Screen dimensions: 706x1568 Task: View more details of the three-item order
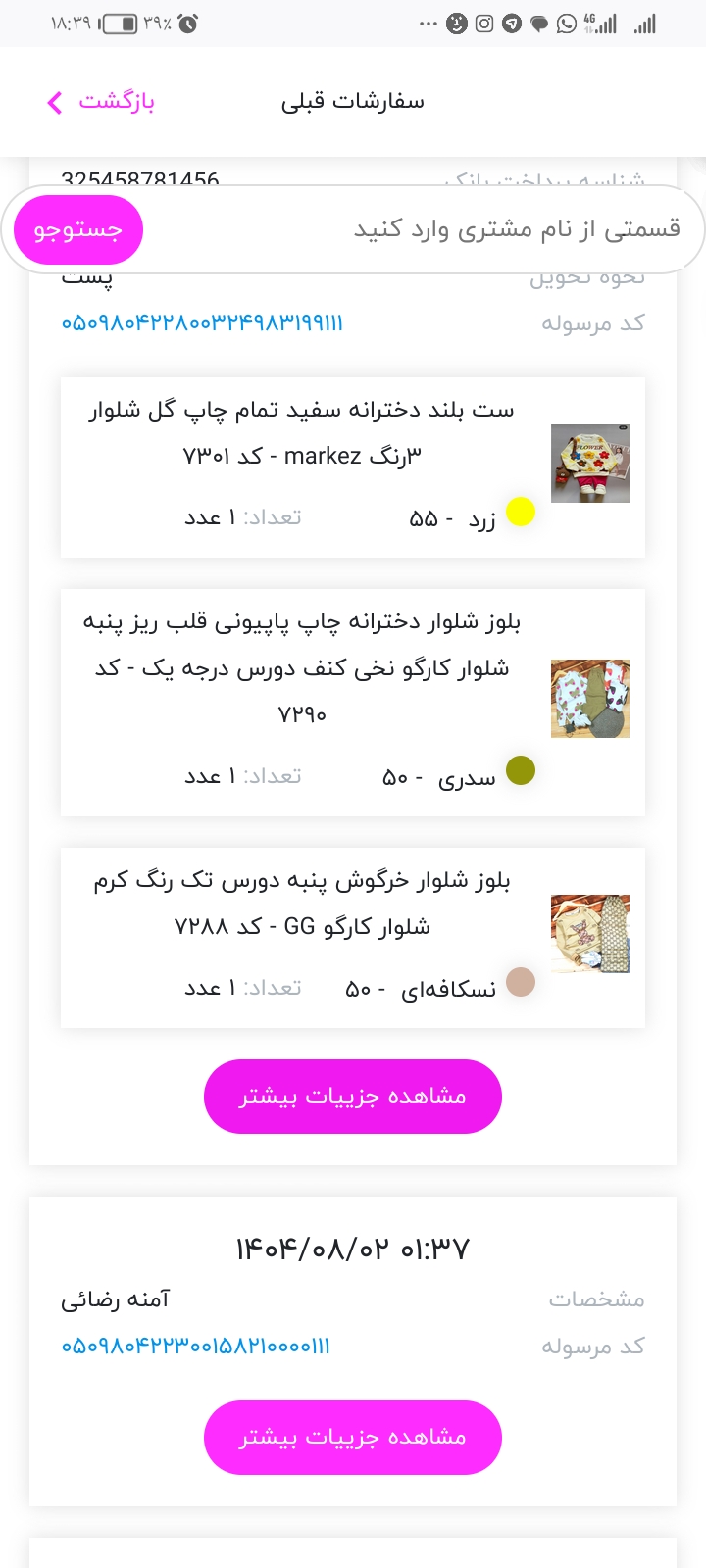[x=353, y=1096]
